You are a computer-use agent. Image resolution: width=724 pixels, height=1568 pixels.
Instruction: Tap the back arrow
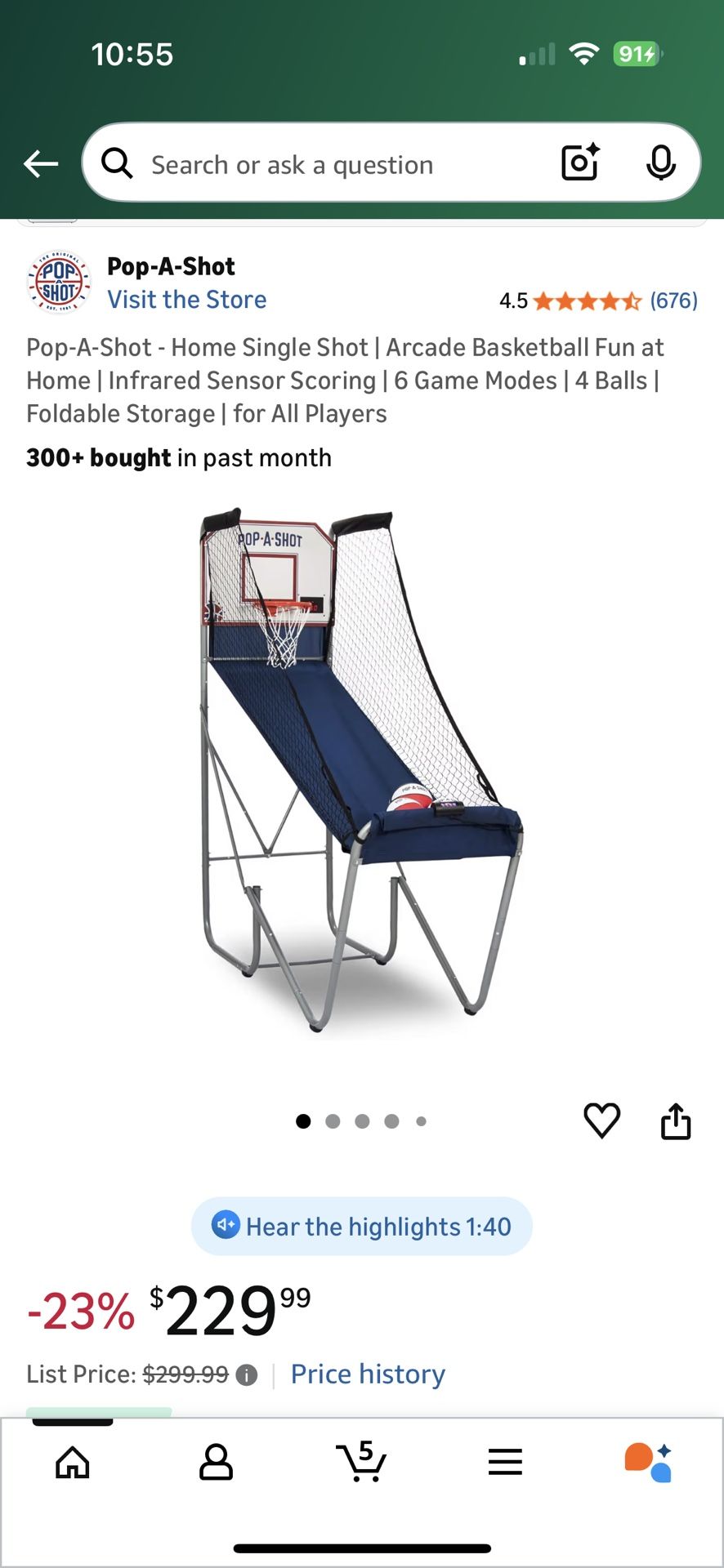coord(39,163)
